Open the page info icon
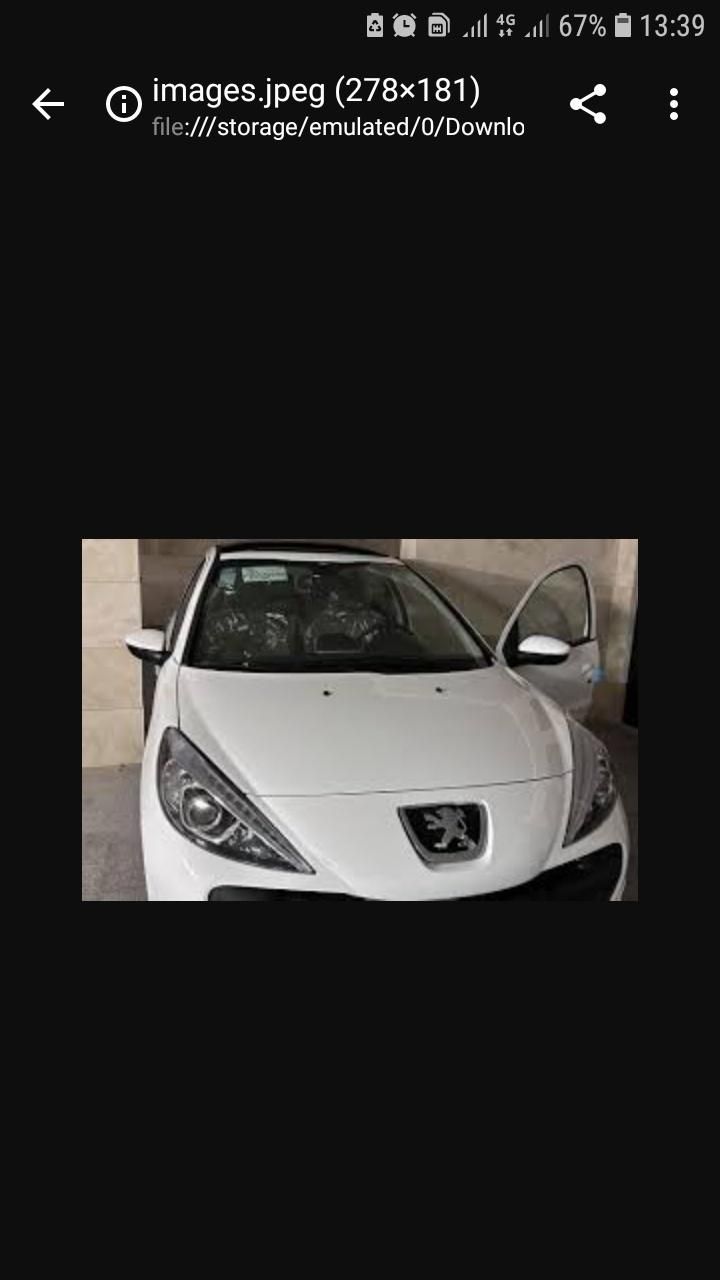Viewport: 720px width, 1280px height. (x=124, y=104)
